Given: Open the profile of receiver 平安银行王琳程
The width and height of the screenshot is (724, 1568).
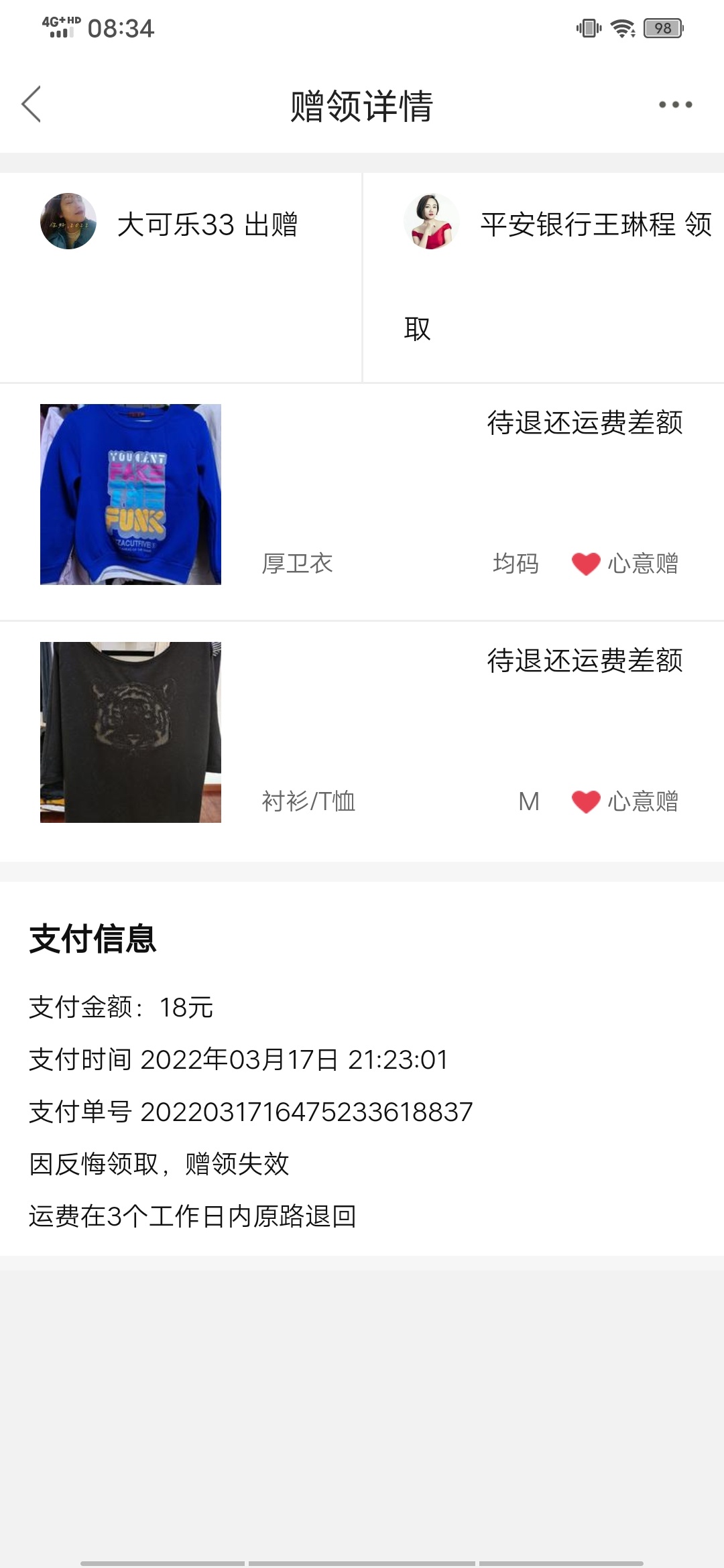Looking at the screenshot, I should coord(432,222).
